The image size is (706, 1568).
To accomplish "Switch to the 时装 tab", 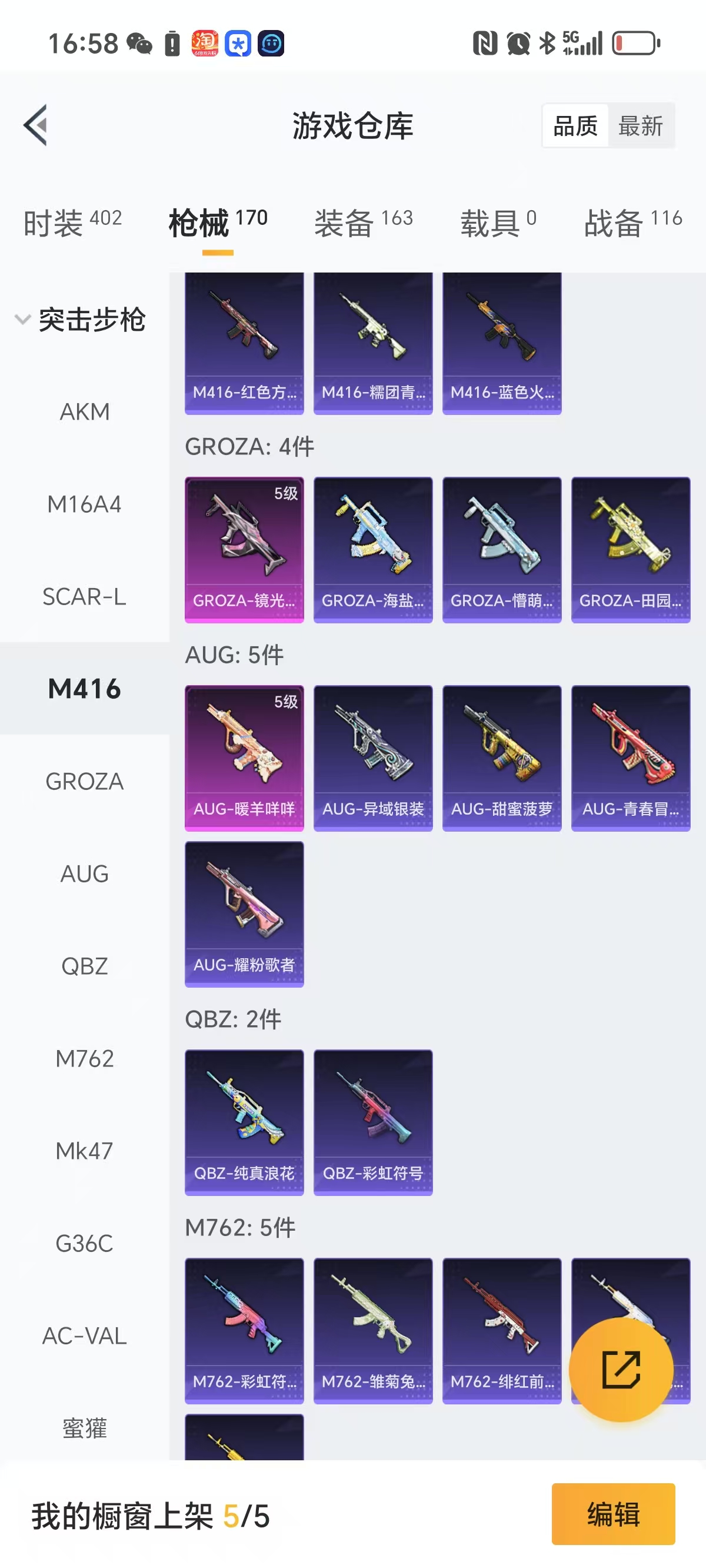I will (72, 222).
